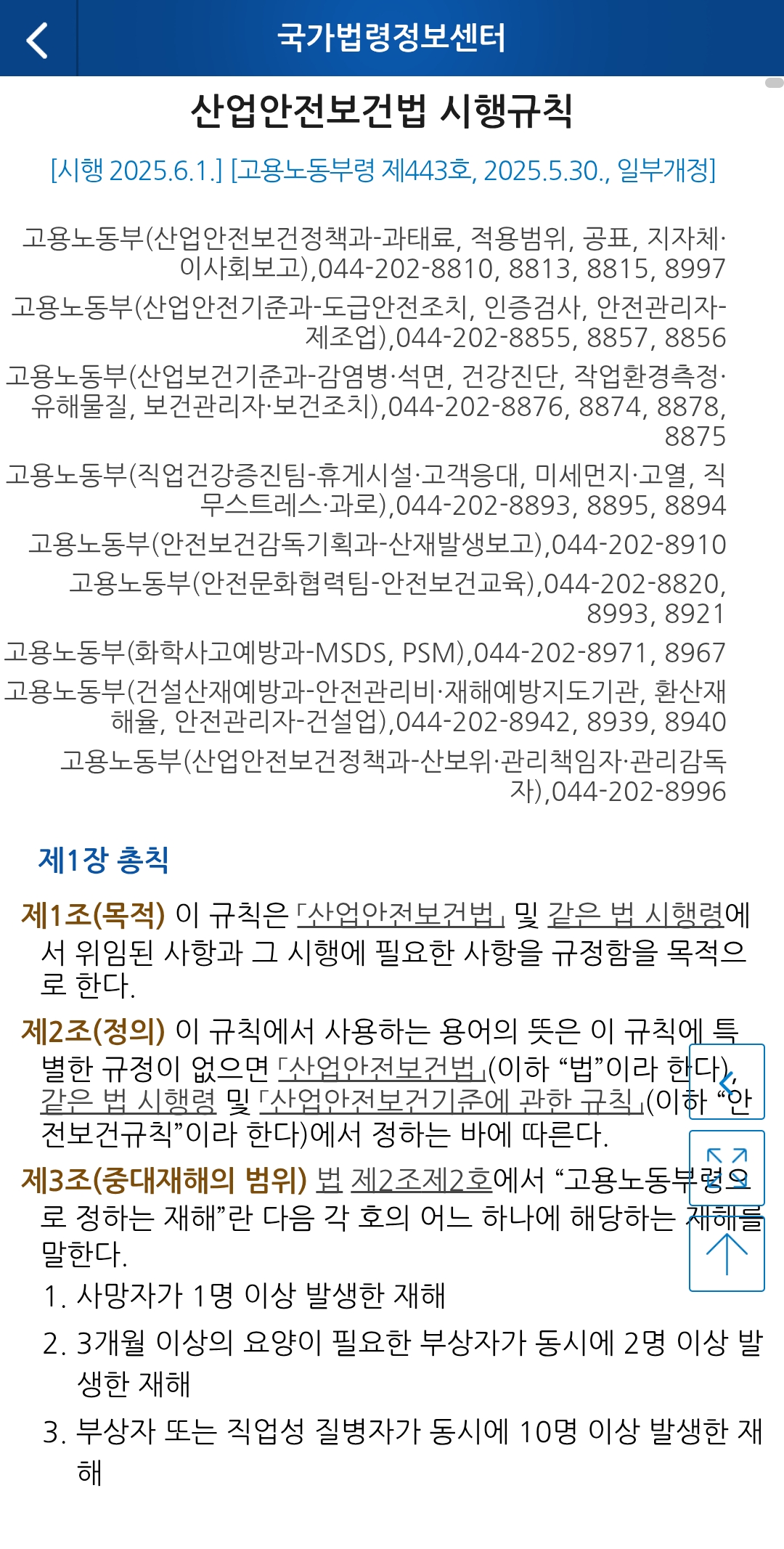This screenshot has width=784, height=1549.
Task: Tap the floating fullscreen expand button
Action: tap(727, 1168)
